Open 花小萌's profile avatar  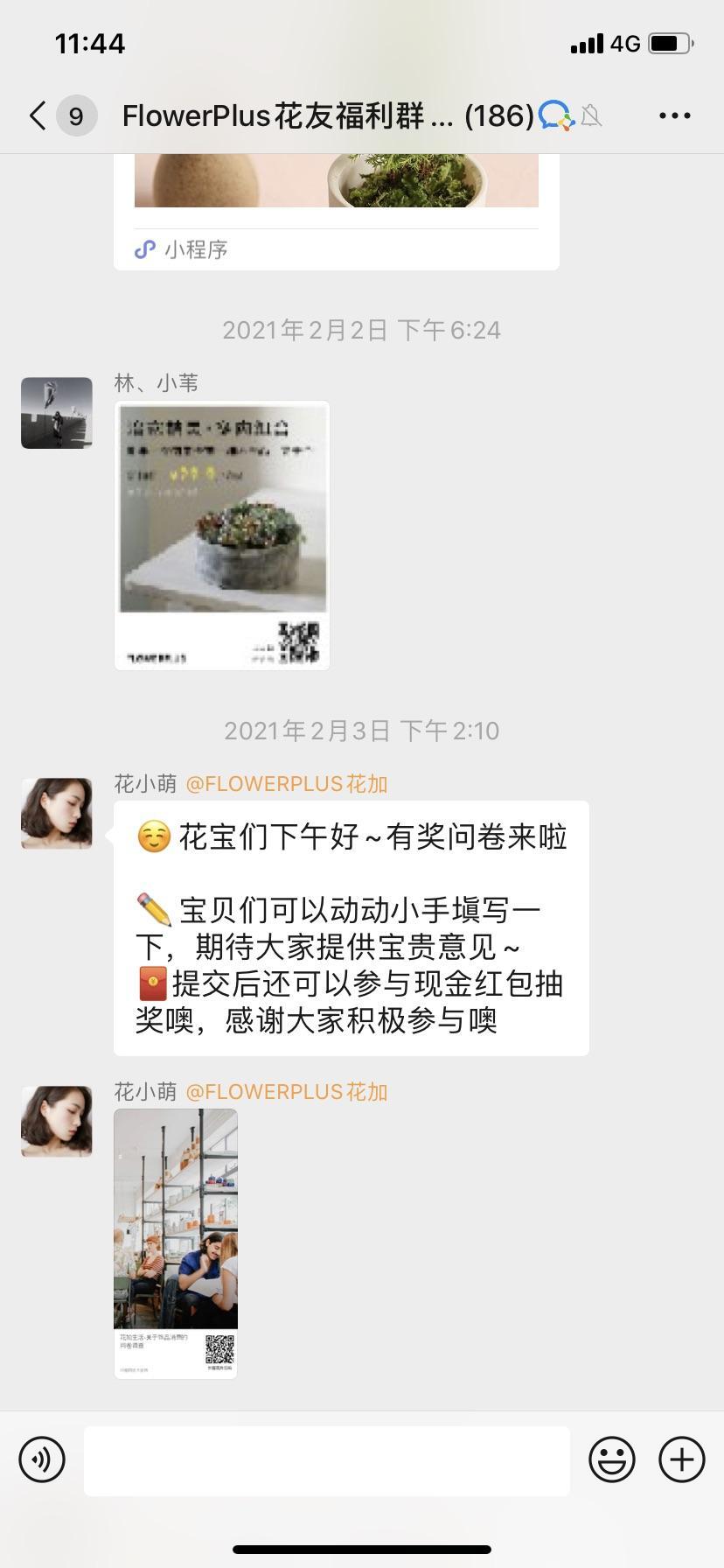[56, 812]
